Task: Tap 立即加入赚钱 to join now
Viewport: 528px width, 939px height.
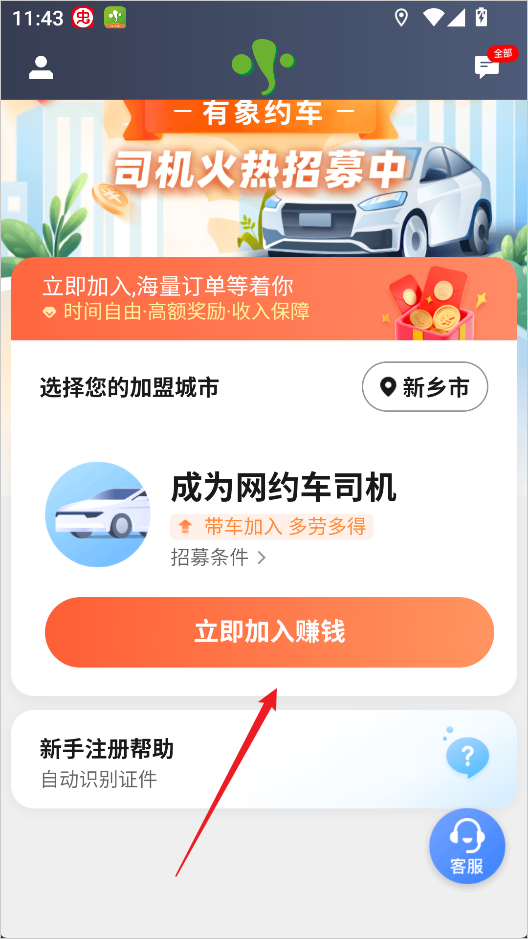Action: pyautogui.click(x=269, y=632)
